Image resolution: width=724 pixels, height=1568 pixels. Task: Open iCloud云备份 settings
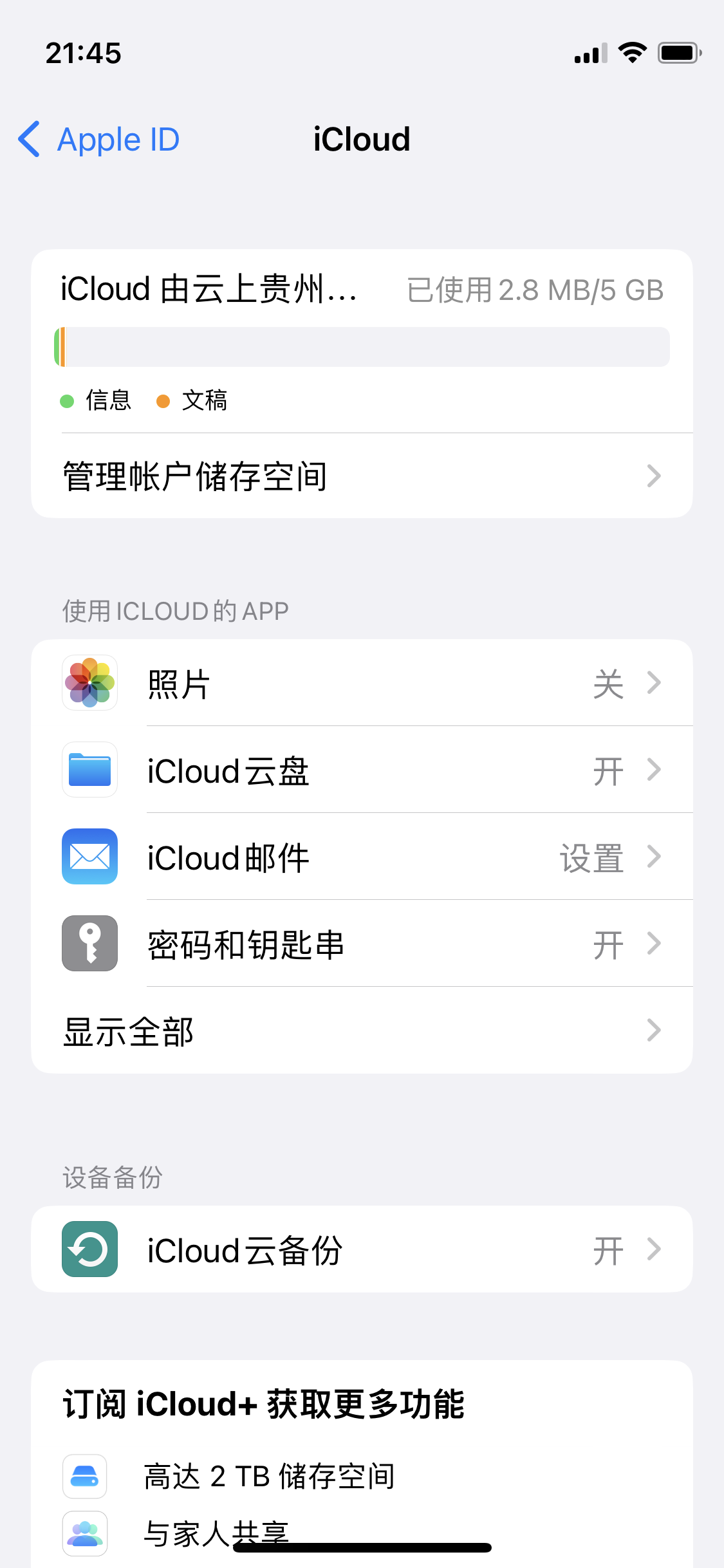click(362, 1249)
